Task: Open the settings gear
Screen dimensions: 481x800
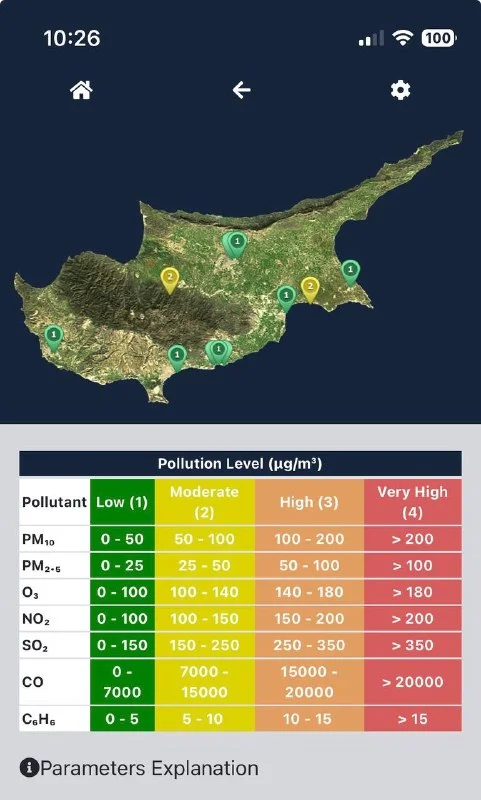Action: (x=400, y=90)
